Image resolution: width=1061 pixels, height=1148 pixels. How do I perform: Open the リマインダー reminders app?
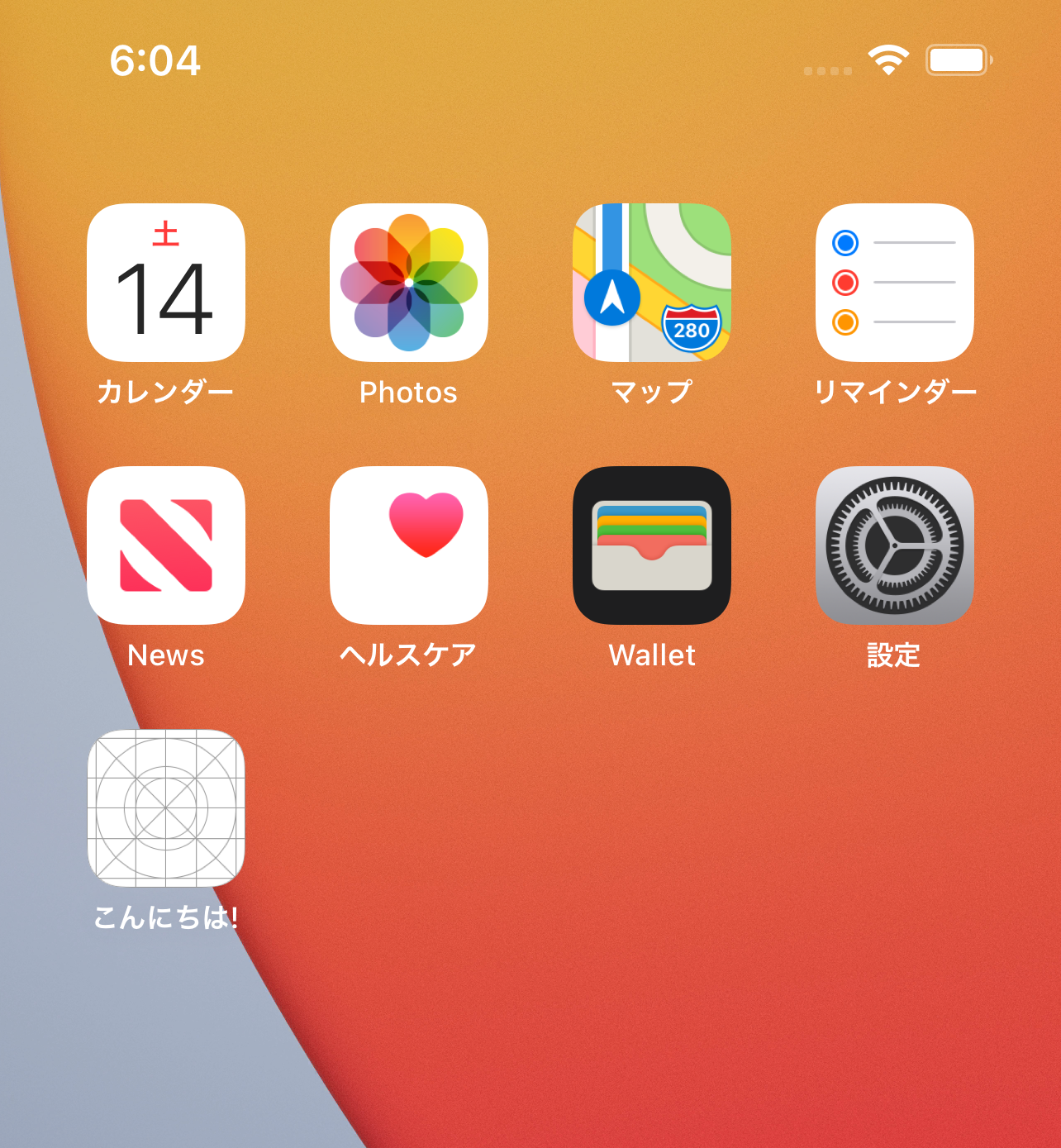point(895,283)
